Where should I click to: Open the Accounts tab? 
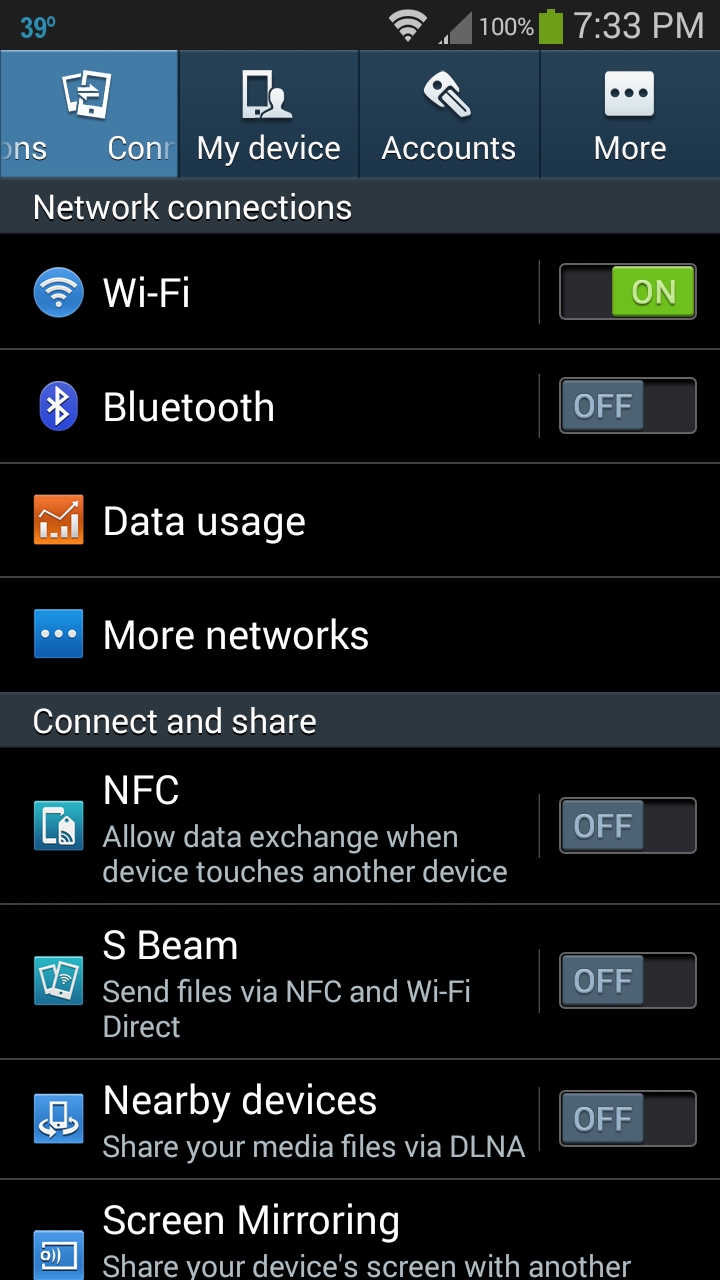point(449,114)
